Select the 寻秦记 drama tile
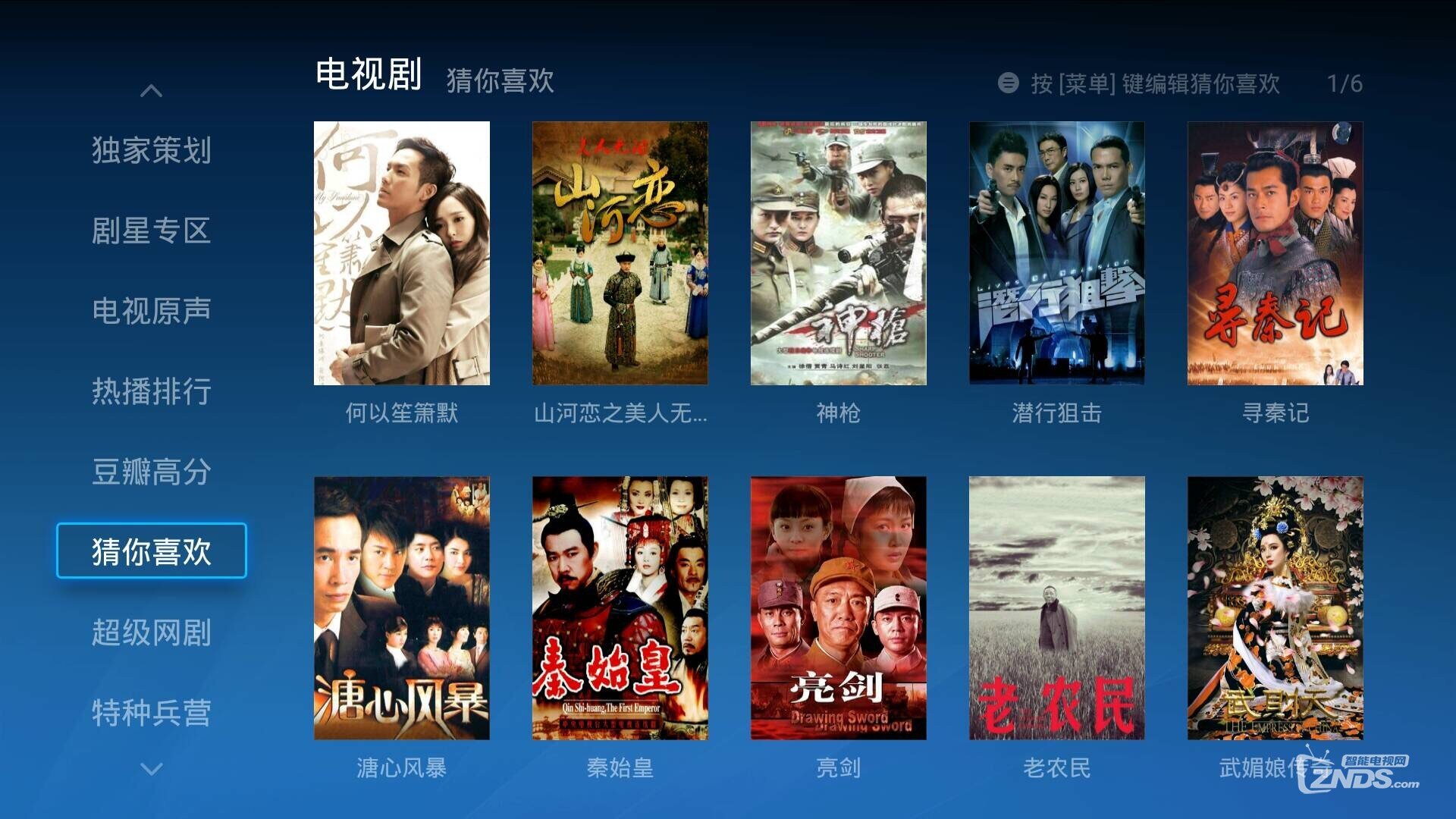This screenshot has height=819, width=1456. pos(1275,253)
